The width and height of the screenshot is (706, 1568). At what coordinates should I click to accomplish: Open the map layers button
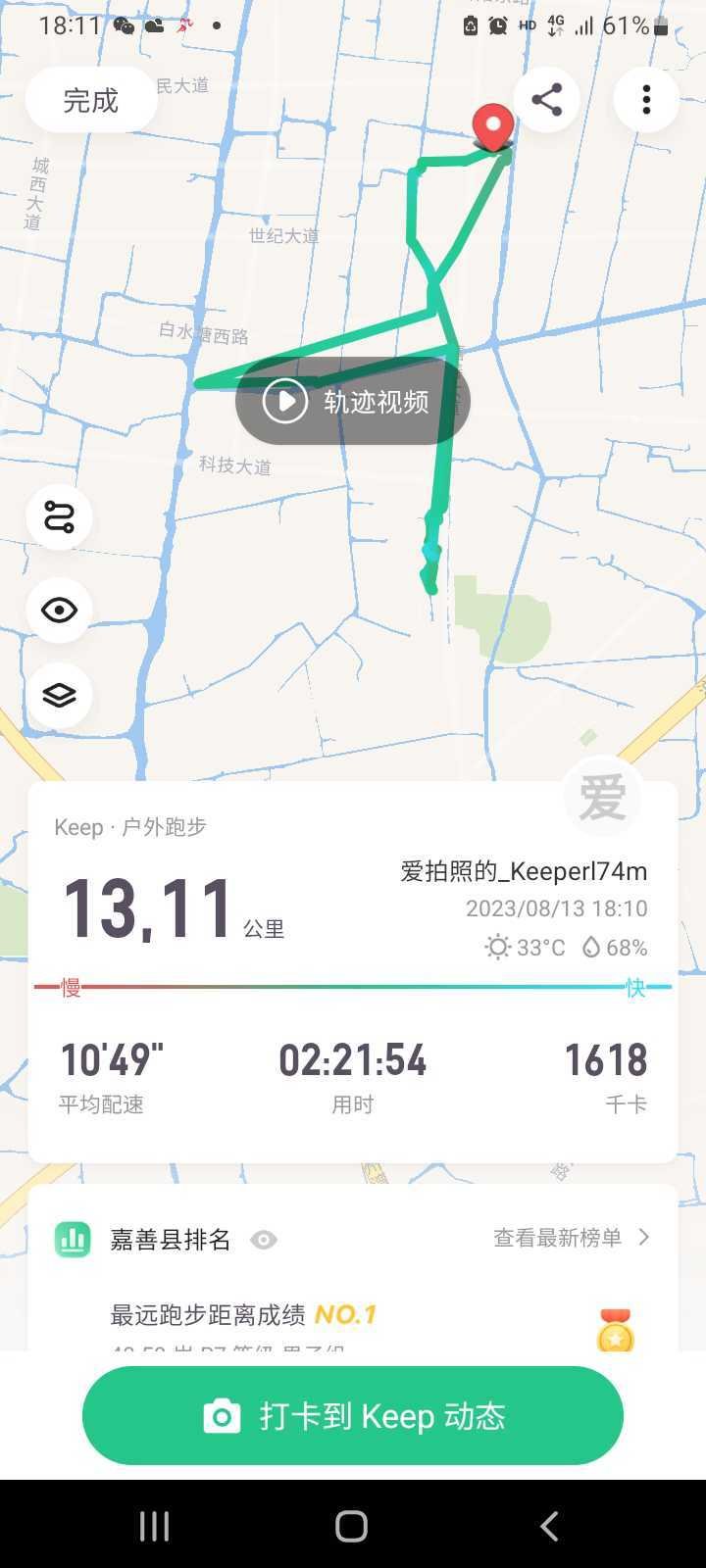60,695
